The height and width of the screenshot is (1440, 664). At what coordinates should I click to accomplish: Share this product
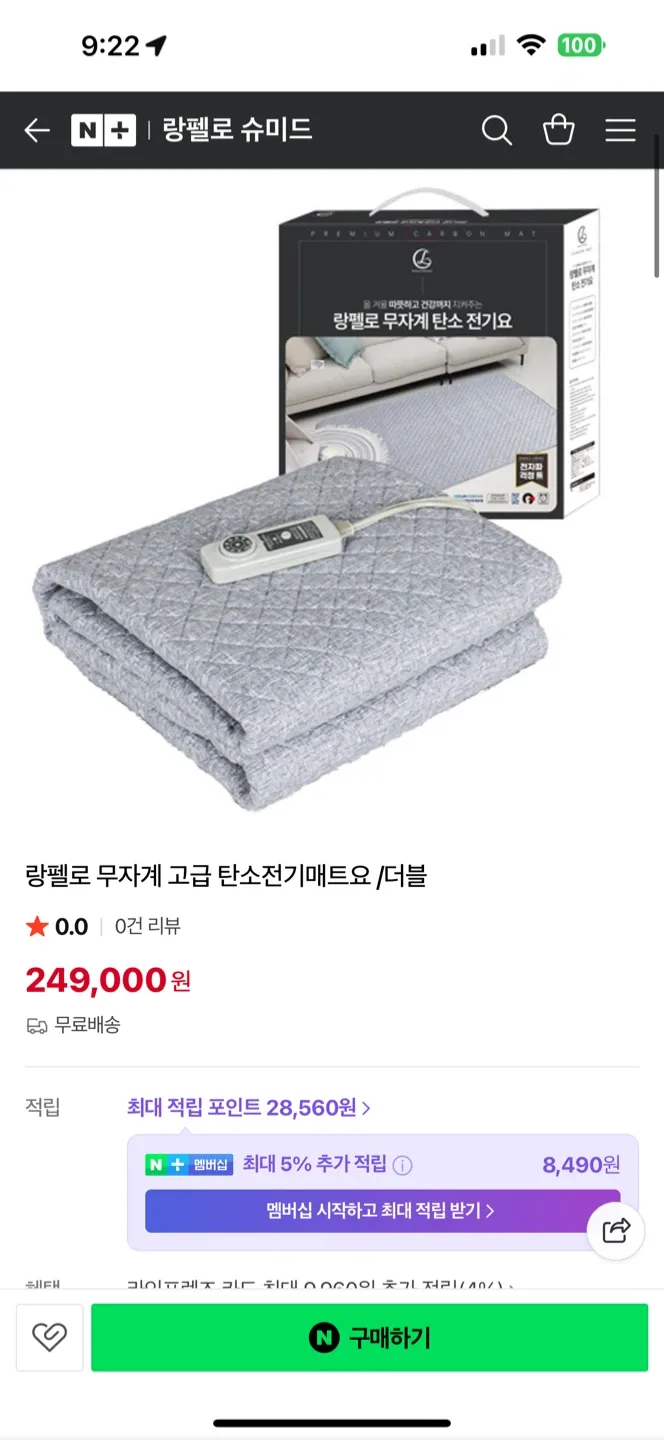tap(616, 1230)
